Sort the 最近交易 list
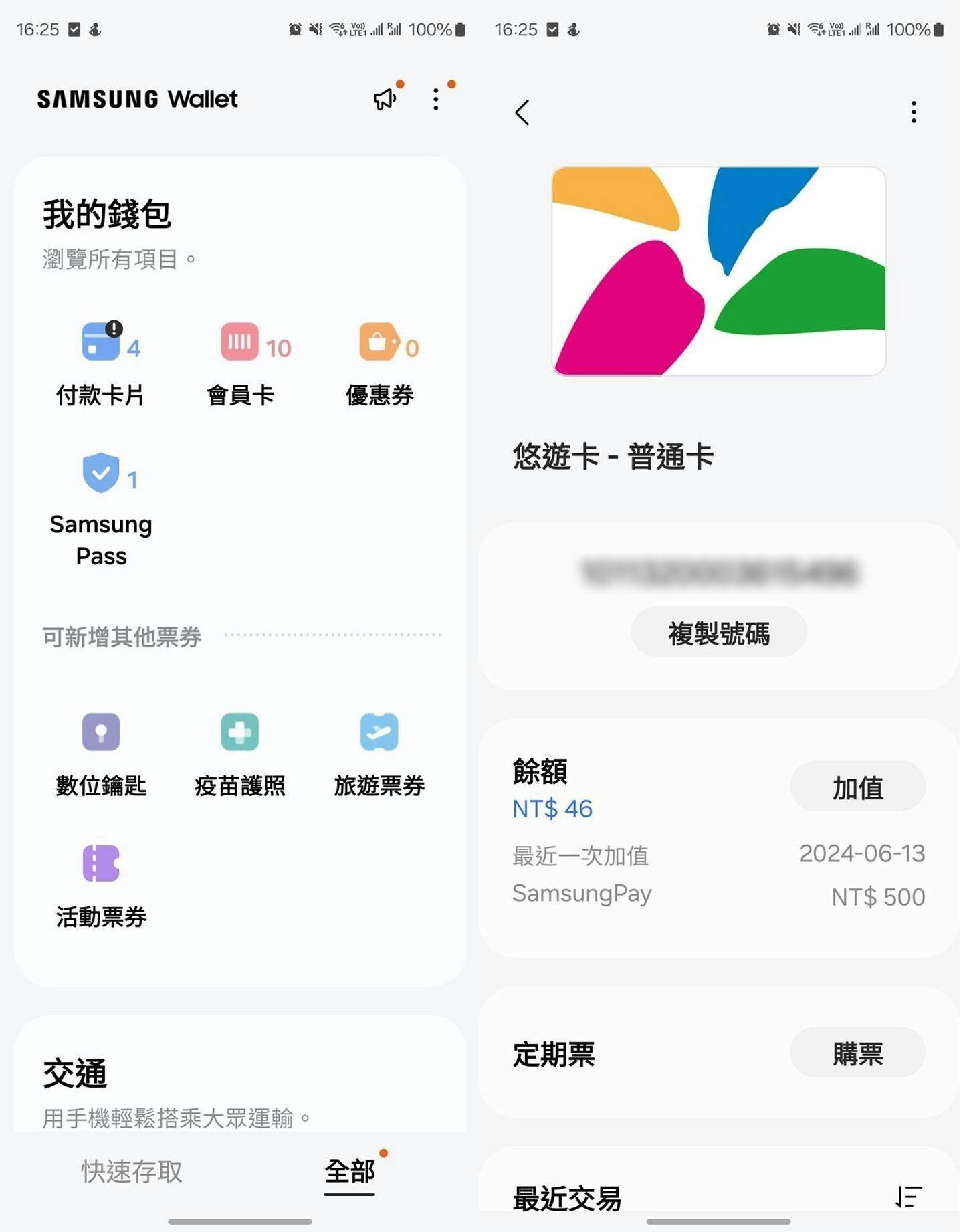This screenshot has width=963, height=1232. click(x=909, y=1196)
